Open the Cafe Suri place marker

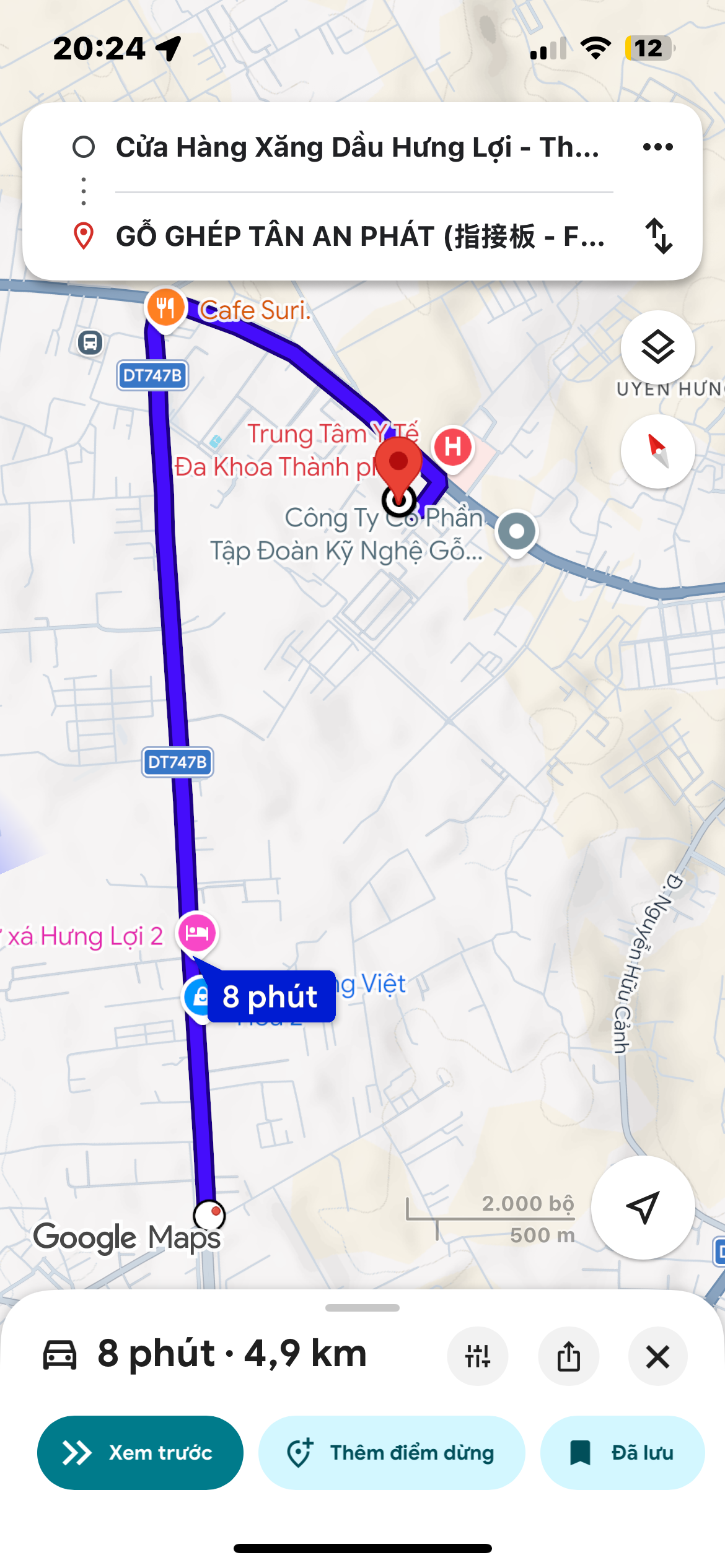click(x=165, y=307)
